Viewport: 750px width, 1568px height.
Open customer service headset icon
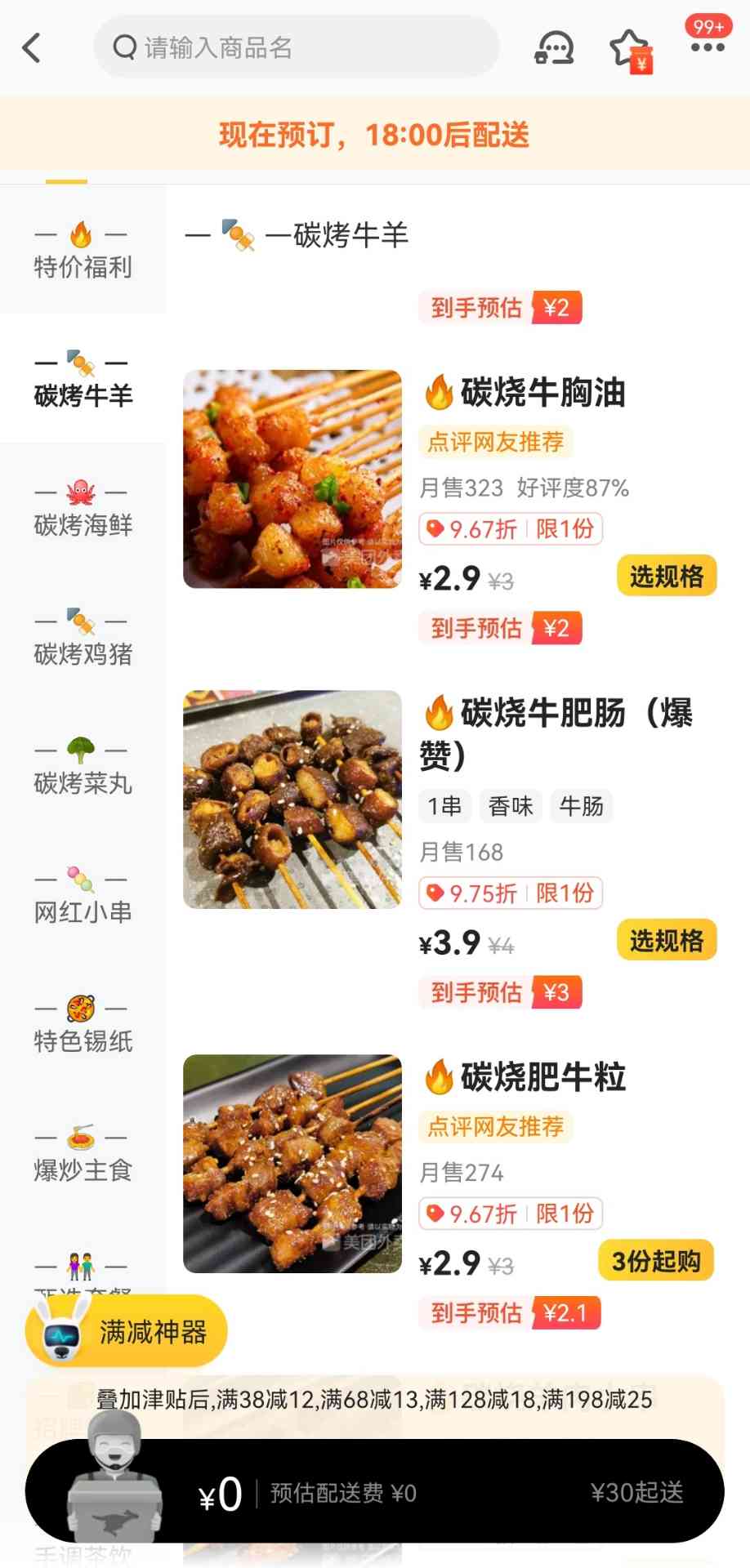click(554, 48)
